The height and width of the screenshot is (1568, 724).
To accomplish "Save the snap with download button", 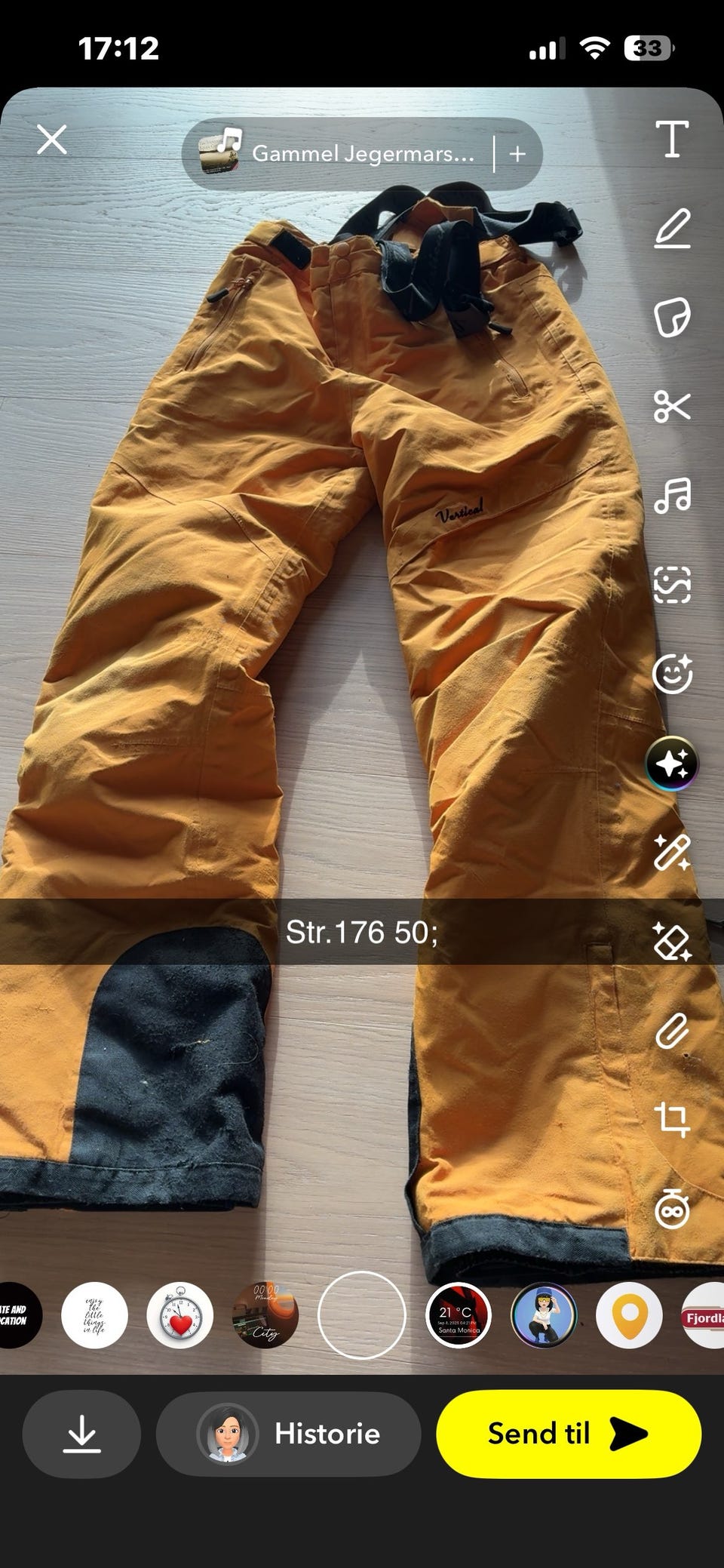I will click(81, 1434).
